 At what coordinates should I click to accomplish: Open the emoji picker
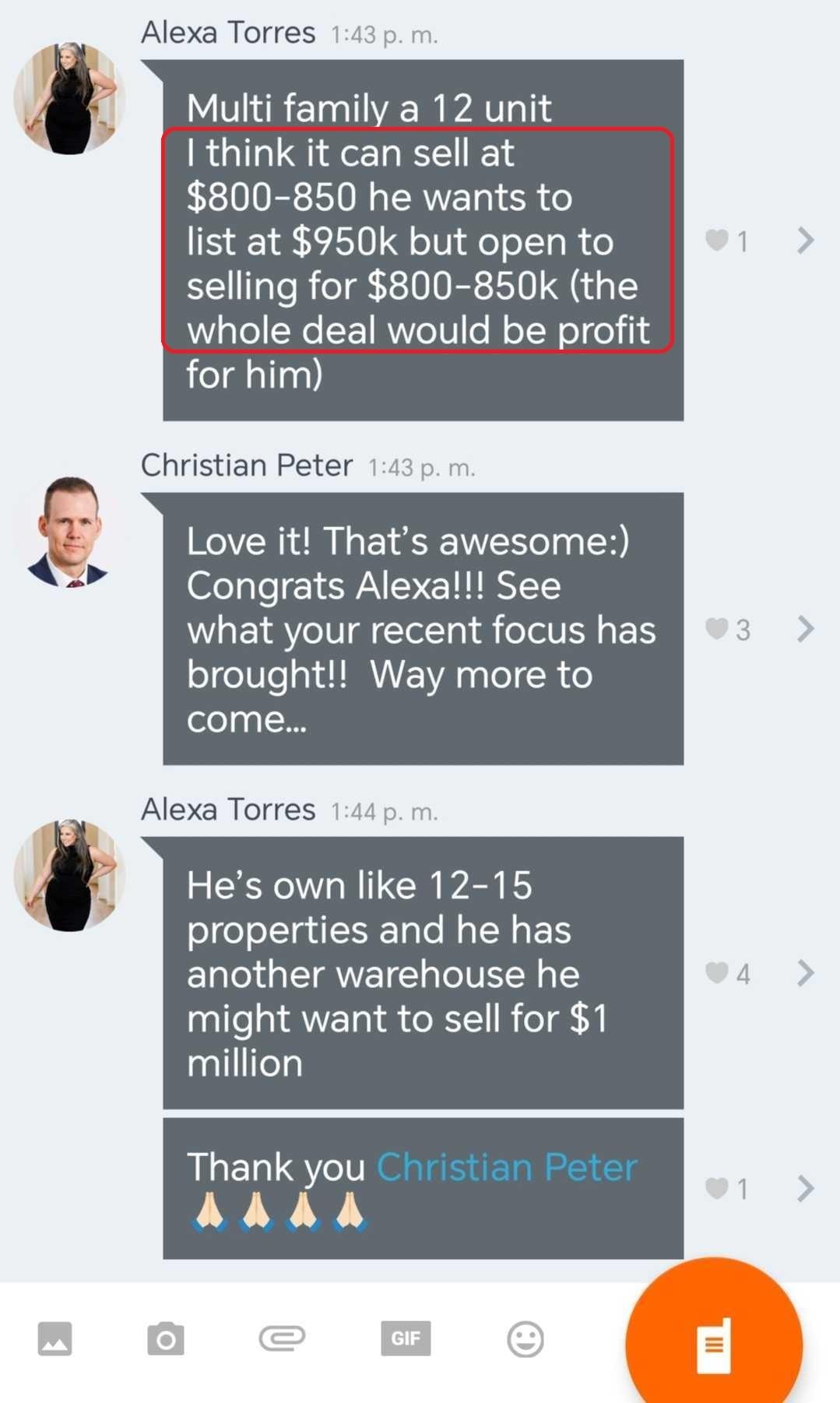point(525,1339)
